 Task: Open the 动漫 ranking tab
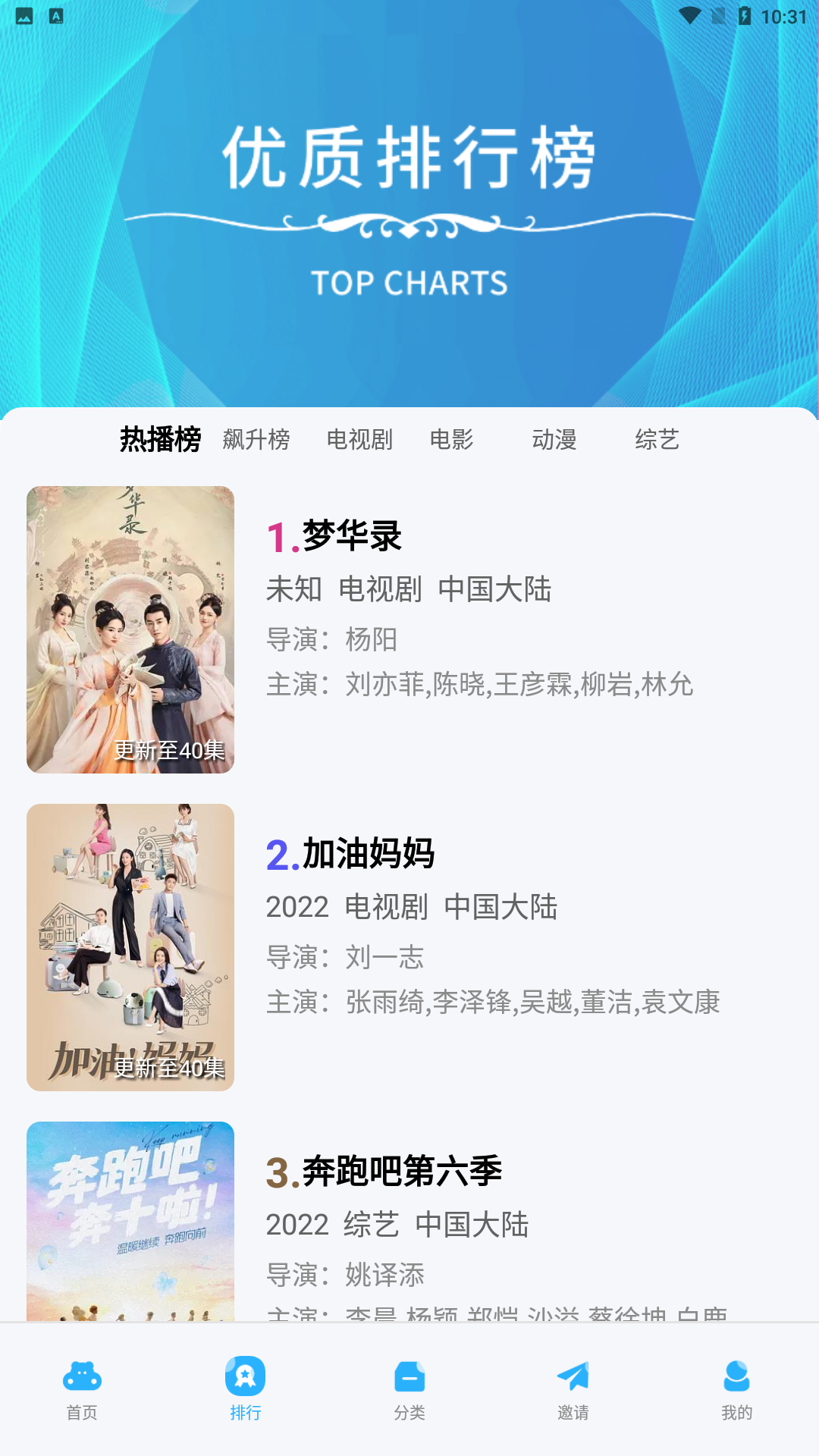click(554, 439)
